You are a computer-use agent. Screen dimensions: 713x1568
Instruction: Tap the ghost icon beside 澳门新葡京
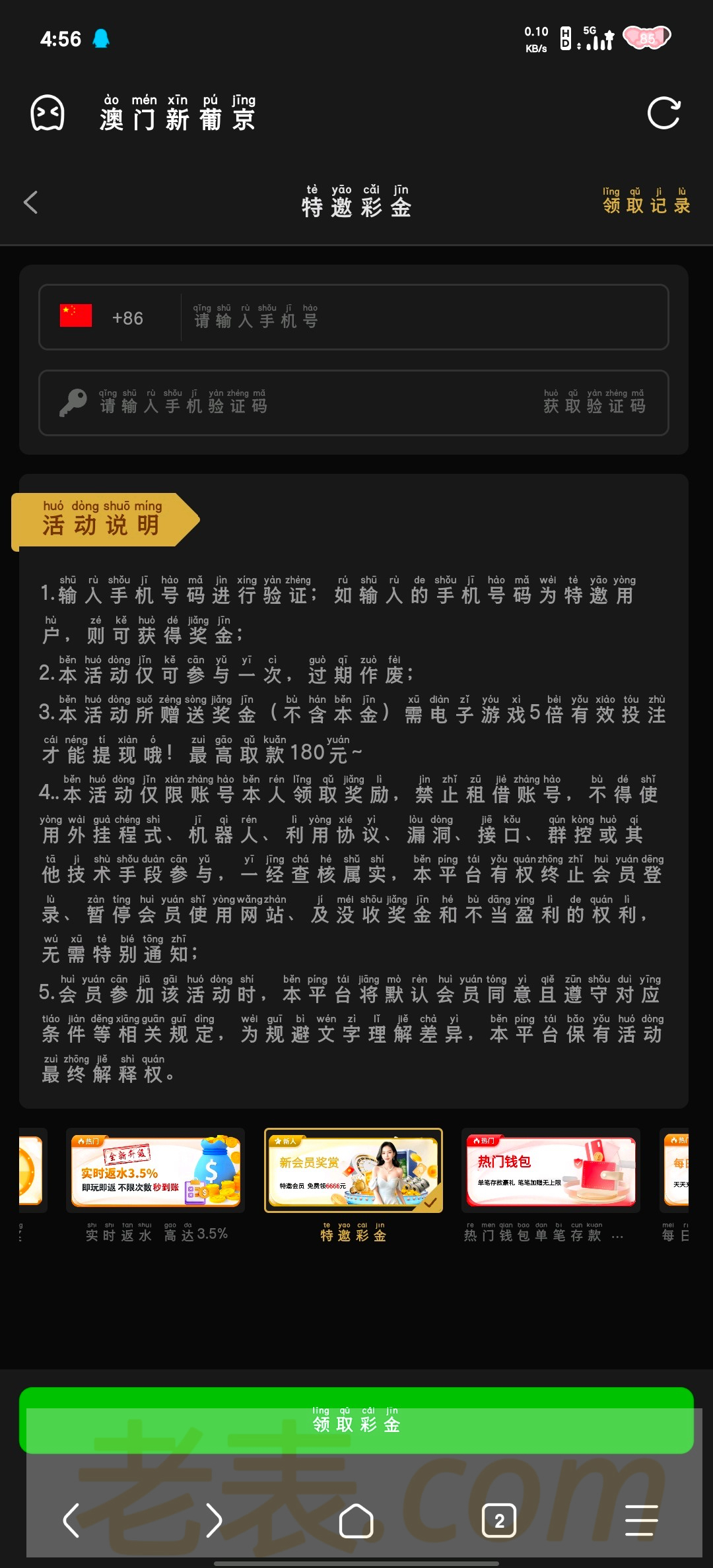48,114
